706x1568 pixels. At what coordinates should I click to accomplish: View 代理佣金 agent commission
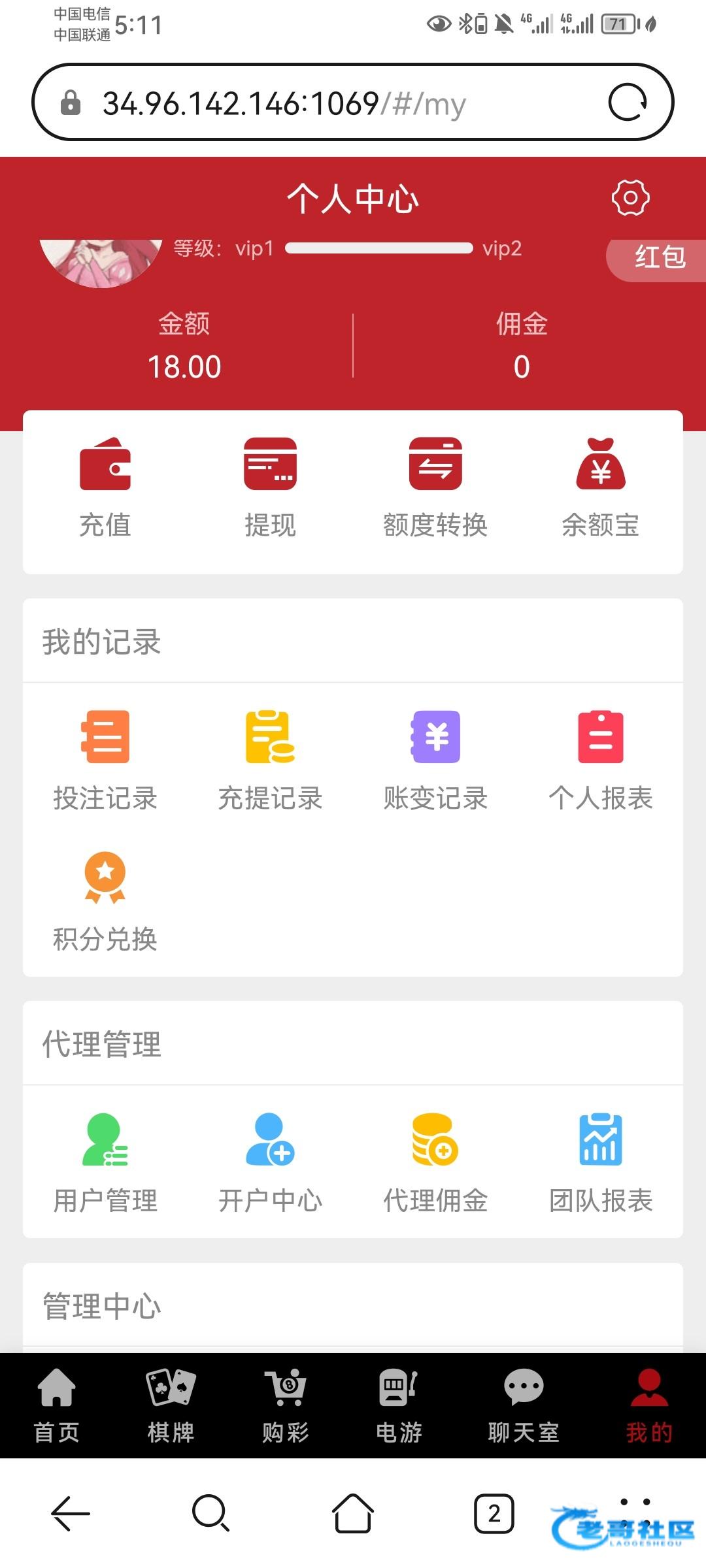click(435, 1162)
